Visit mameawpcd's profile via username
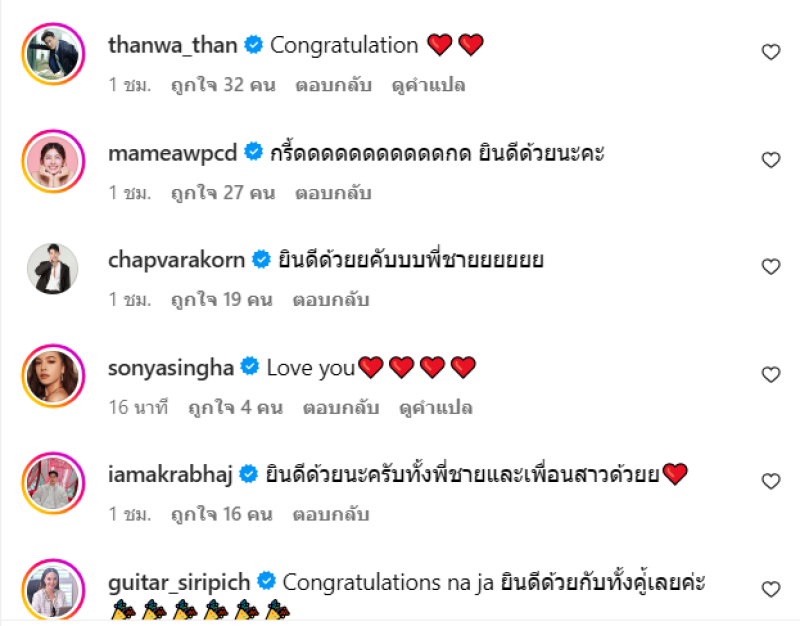This screenshot has height=626, width=800. pyautogui.click(x=172, y=153)
